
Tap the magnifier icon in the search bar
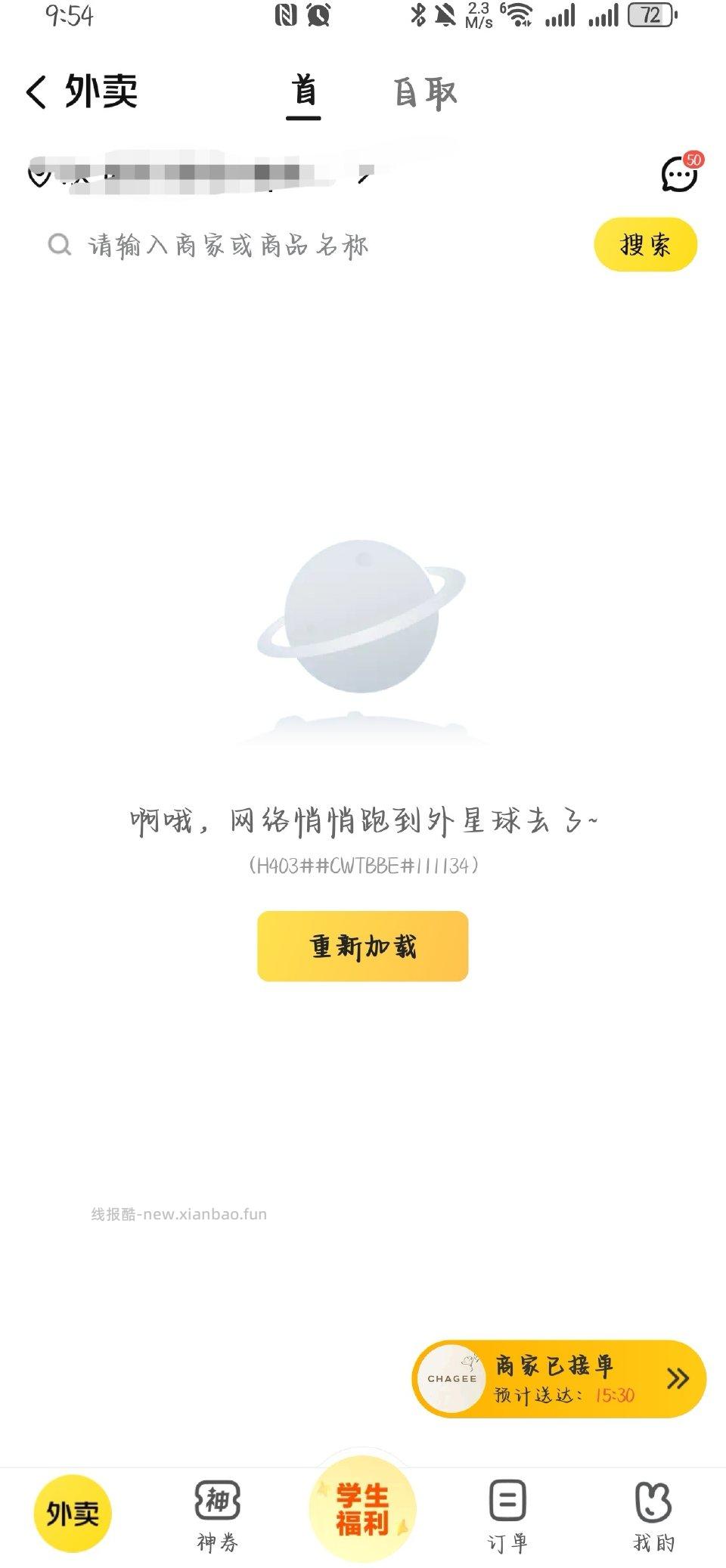pyautogui.click(x=59, y=244)
